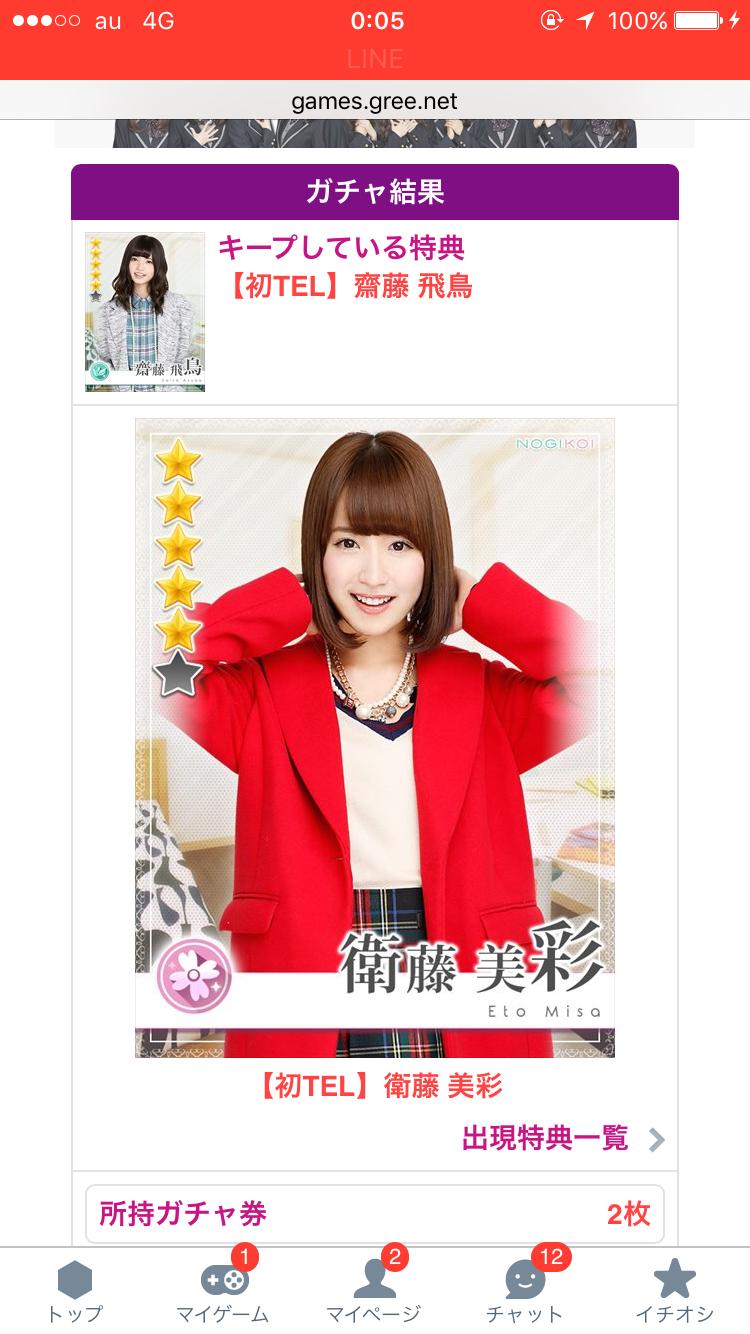Open the 出現特典一覧 link

(x=562, y=1138)
